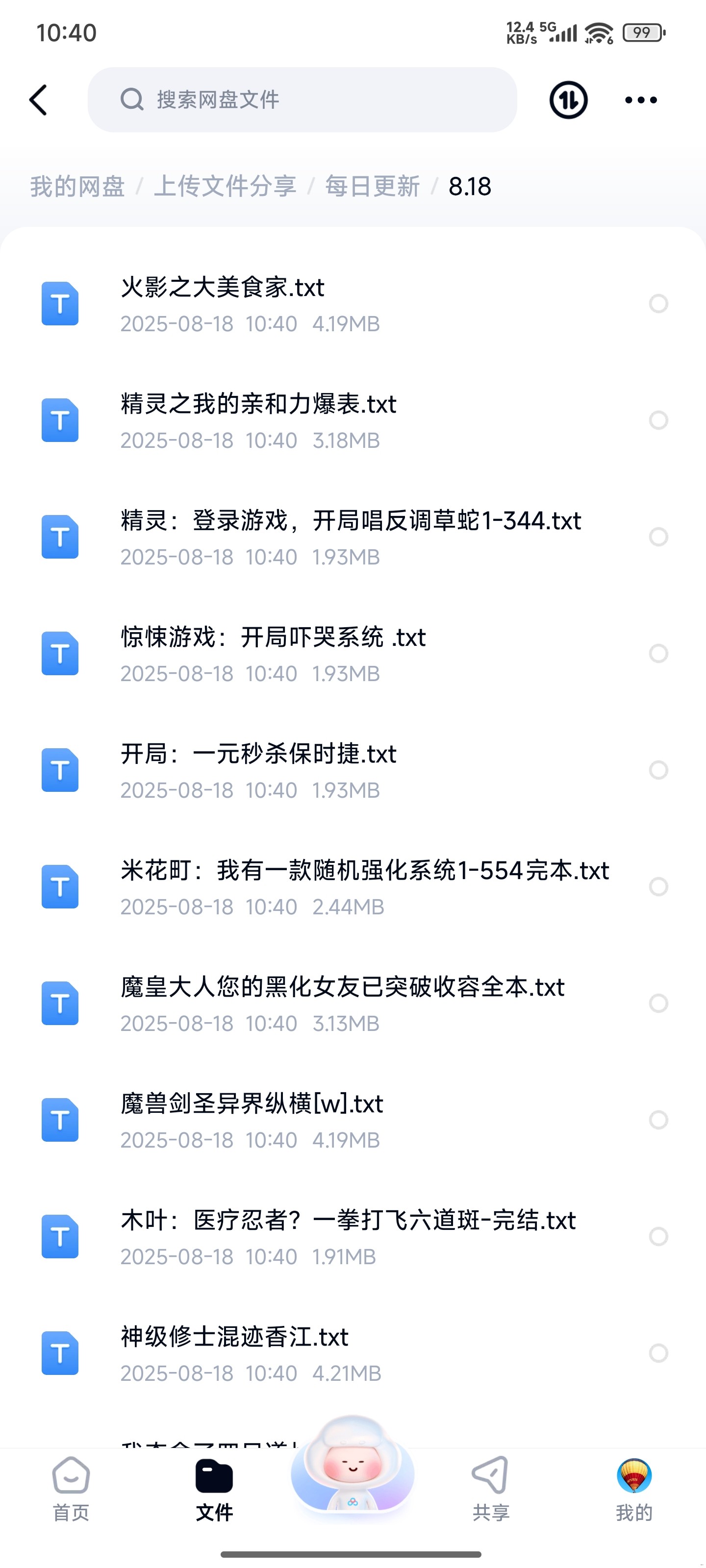Go back with the top-left arrow
Screen dimensions: 706x1568
coord(38,100)
